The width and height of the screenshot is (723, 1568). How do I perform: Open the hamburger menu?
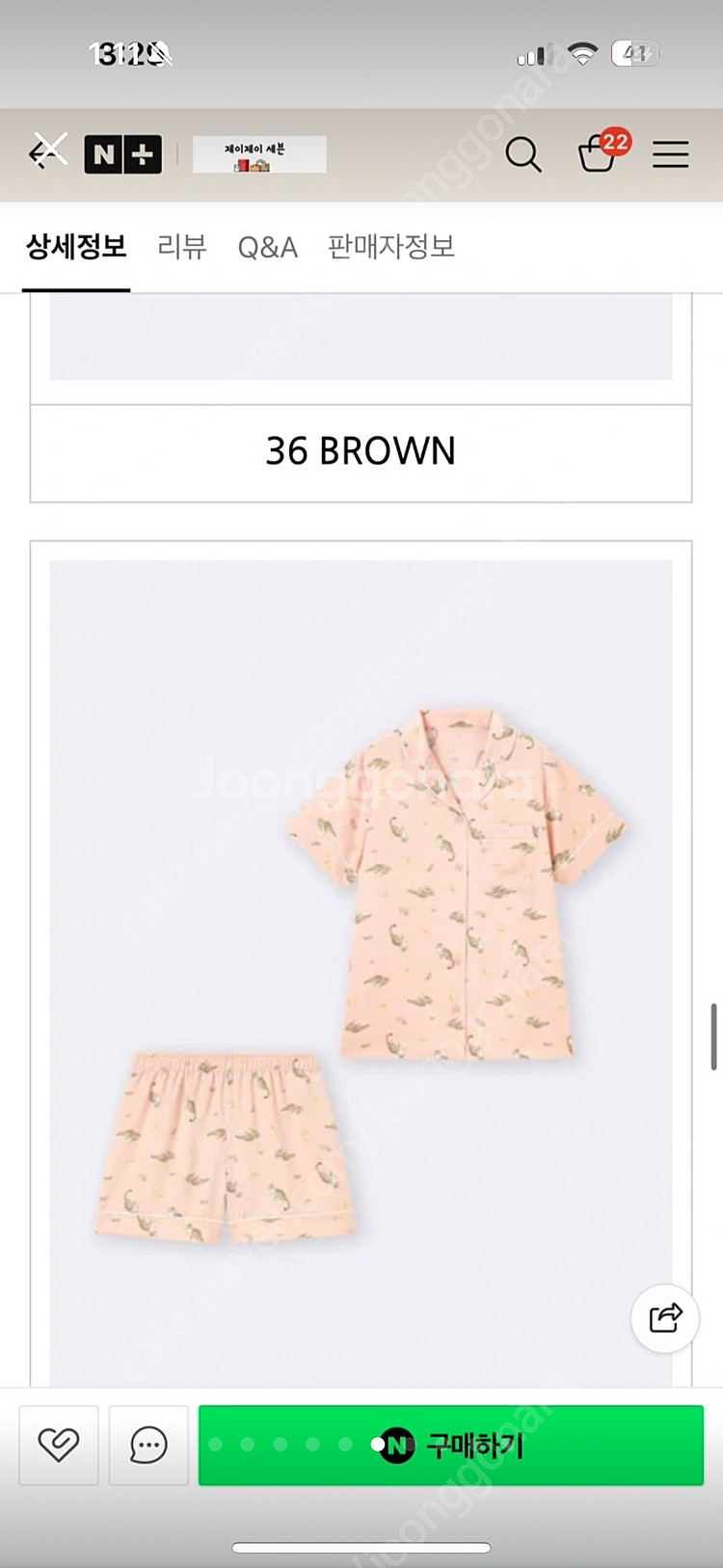coord(670,154)
